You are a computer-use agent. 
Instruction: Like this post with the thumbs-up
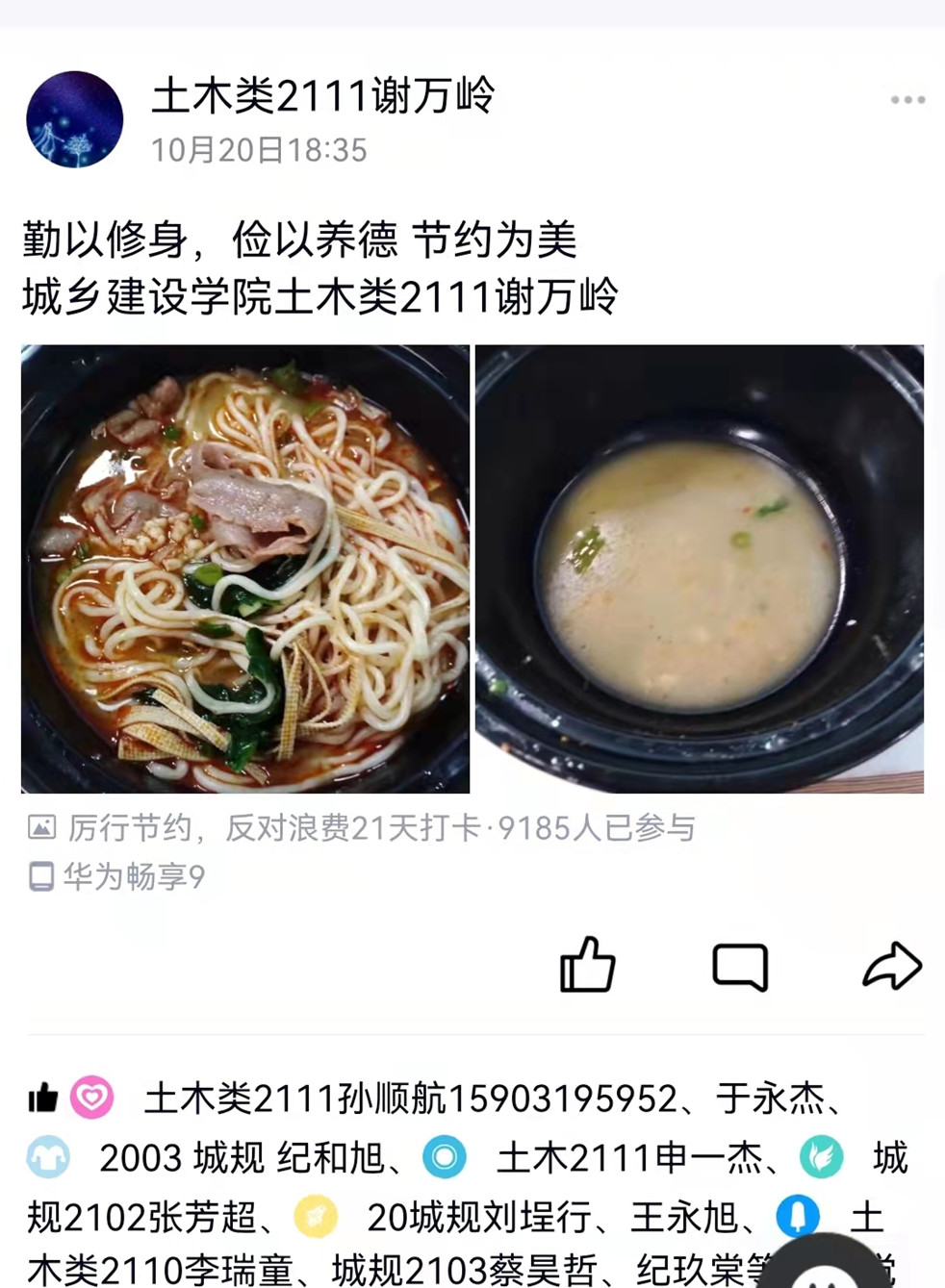(587, 965)
